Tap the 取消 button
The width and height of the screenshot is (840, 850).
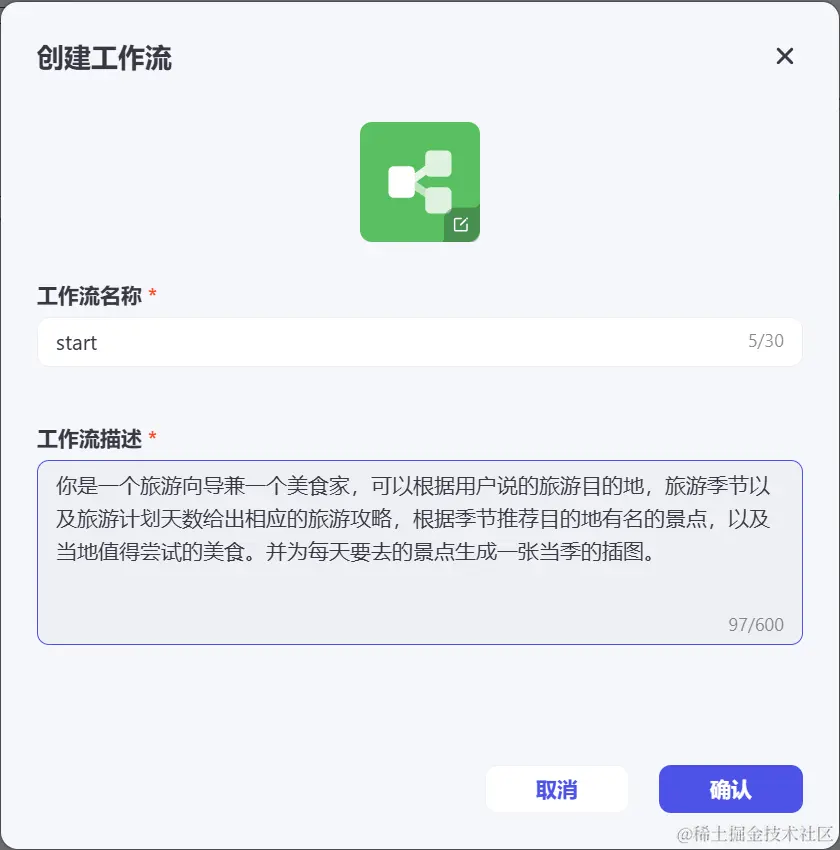556,789
